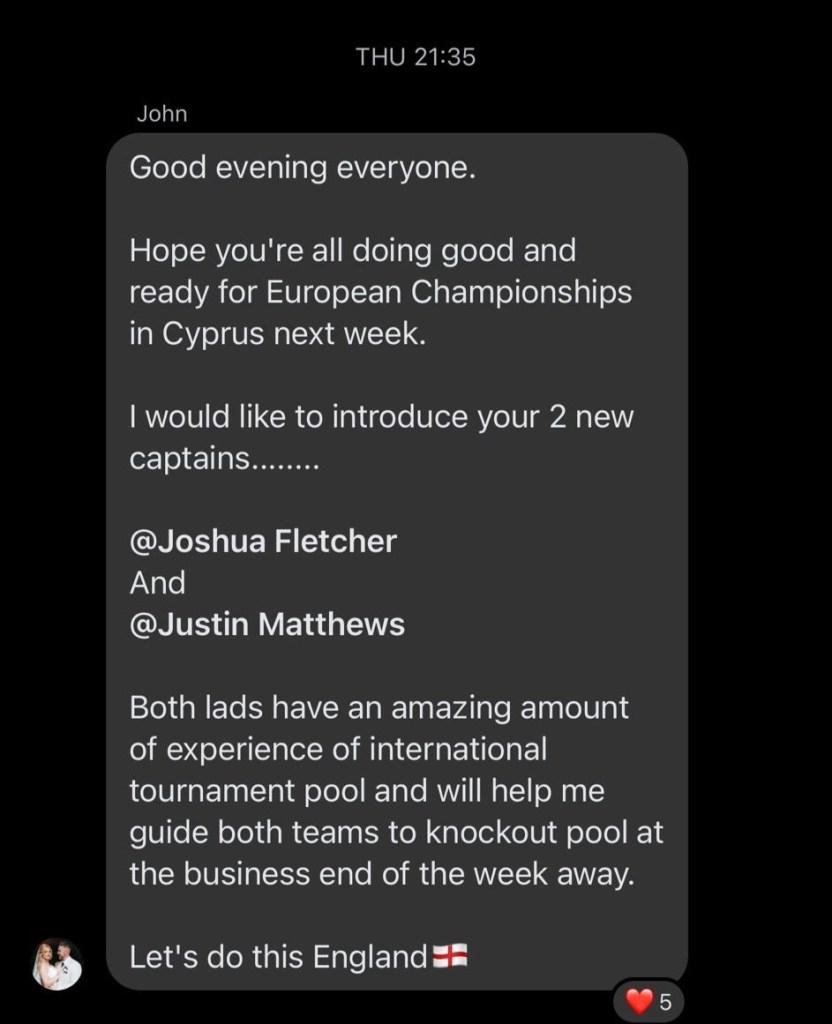Screen dimensions: 832x1024
Task: Open the @Justin Matthews mention
Action: [267, 625]
